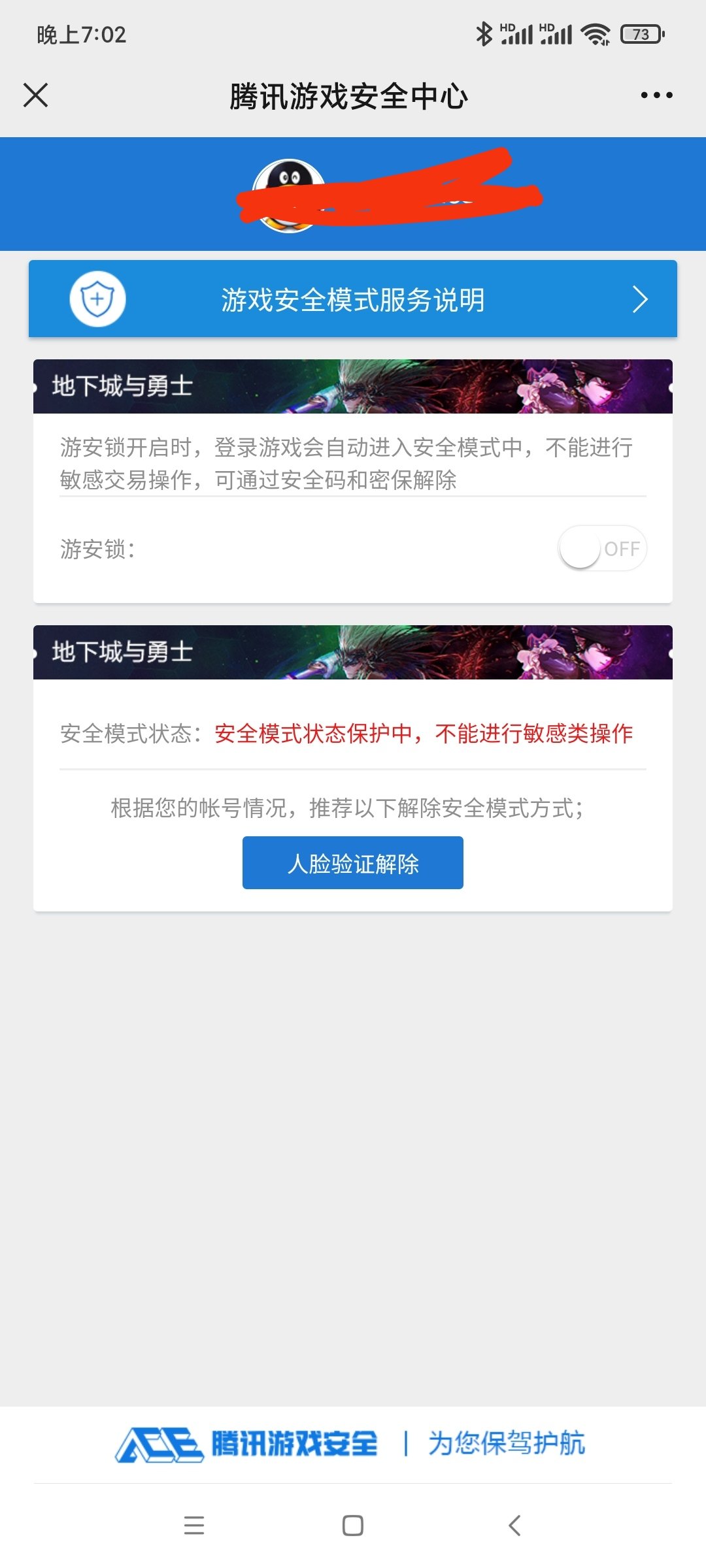Tap the 人脸验证解除 button
The image size is (706, 1568).
coord(353,863)
